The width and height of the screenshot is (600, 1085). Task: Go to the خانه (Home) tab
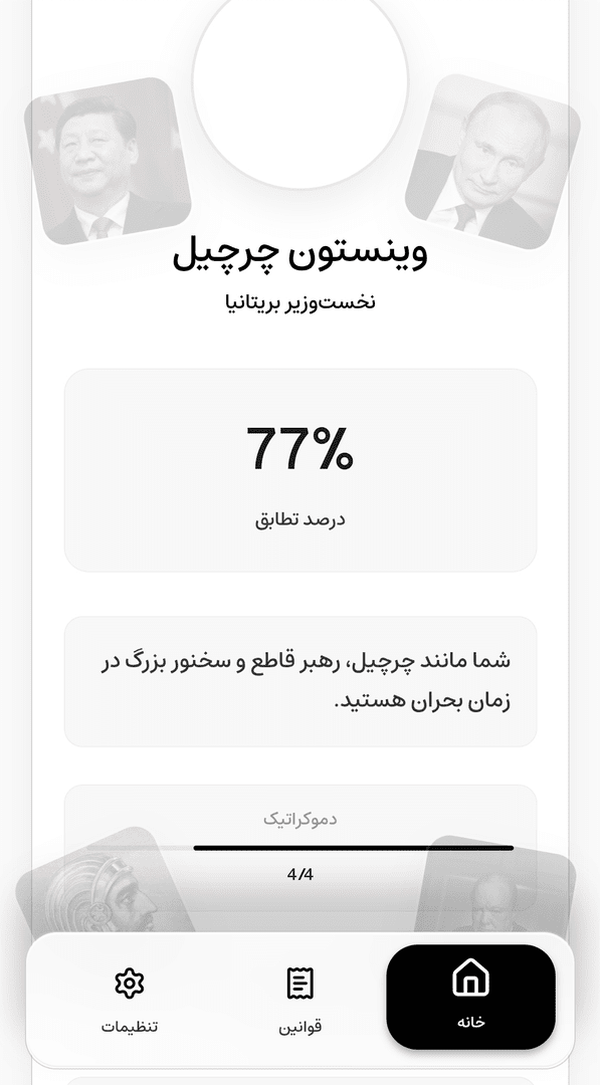click(x=471, y=996)
